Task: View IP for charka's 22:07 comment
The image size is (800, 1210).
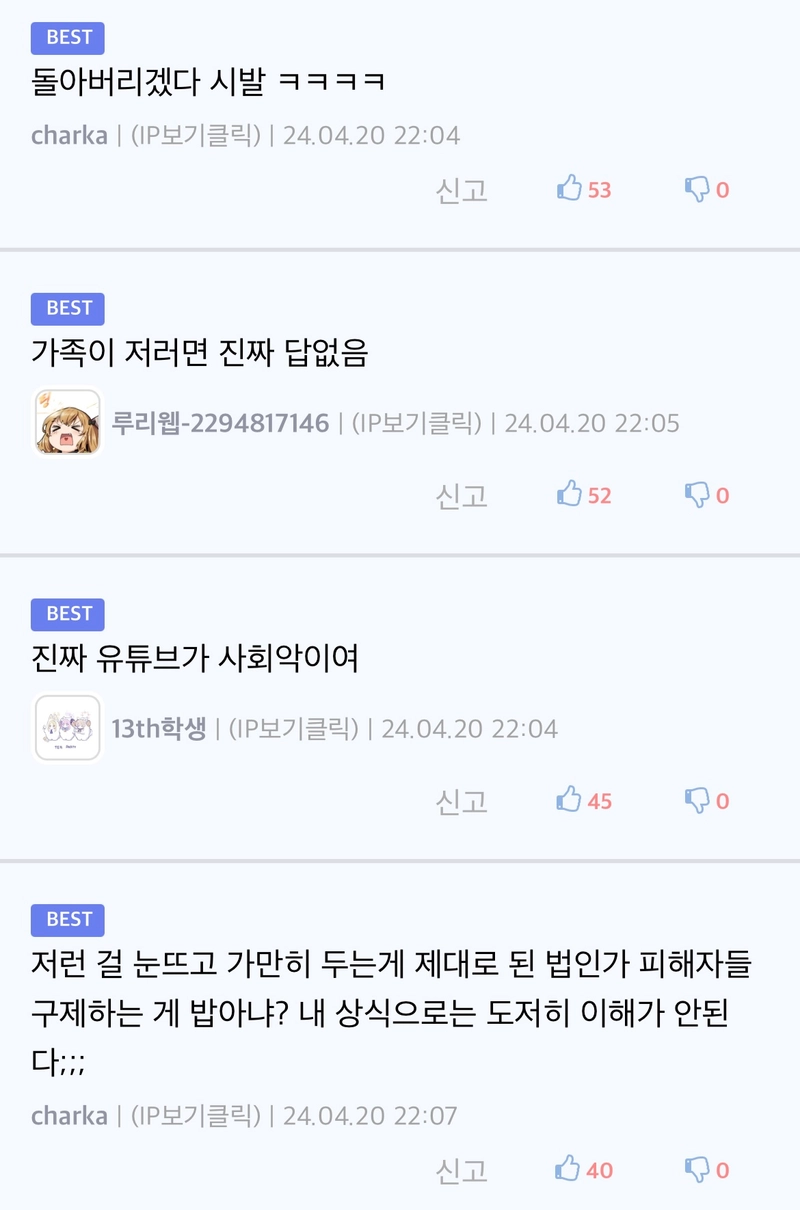Action: [195, 1115]
